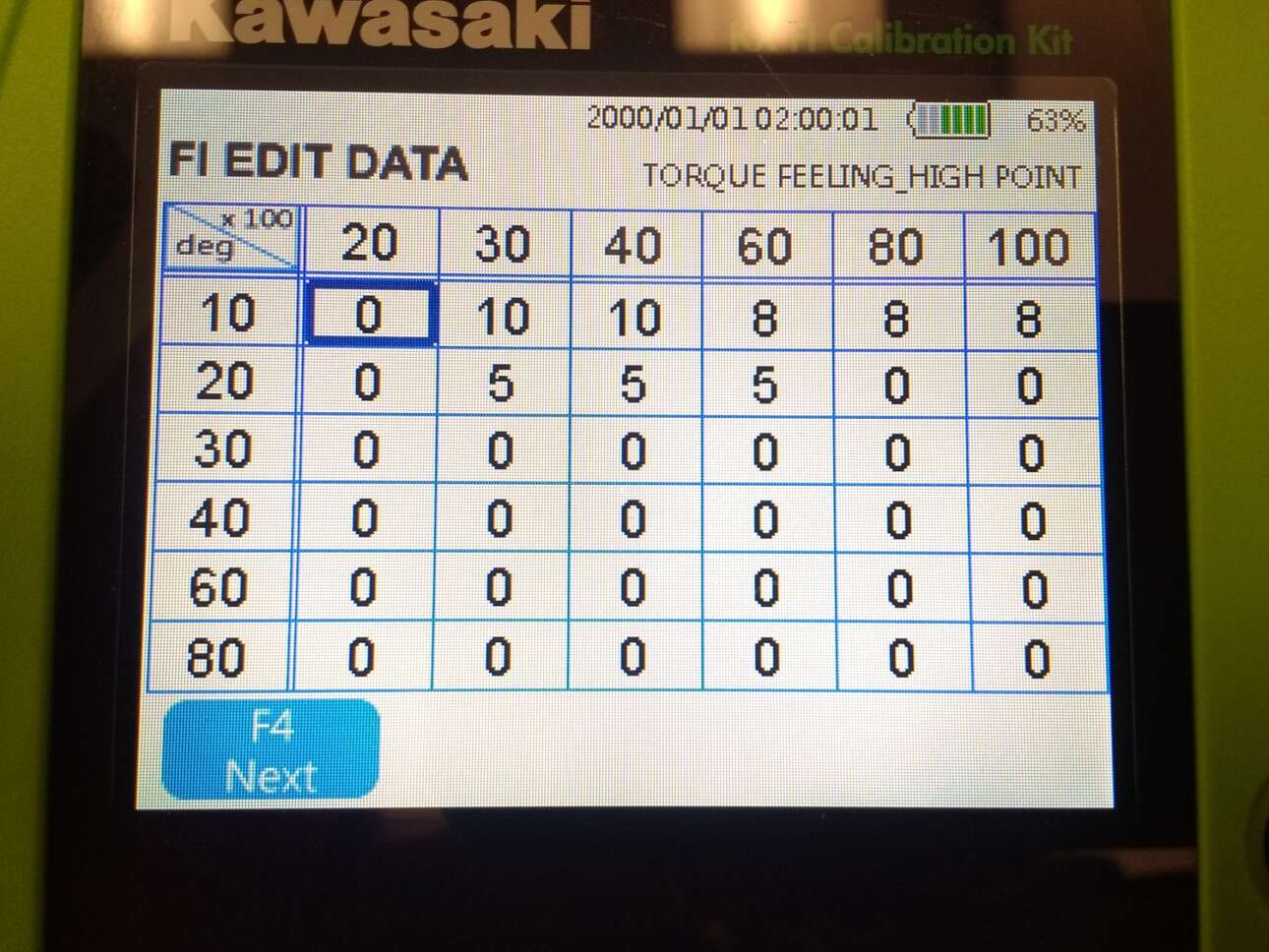Choose the cell at 40 deg, column 20
The height and width of the screenshot is (952, 1269).
[365, 519]
